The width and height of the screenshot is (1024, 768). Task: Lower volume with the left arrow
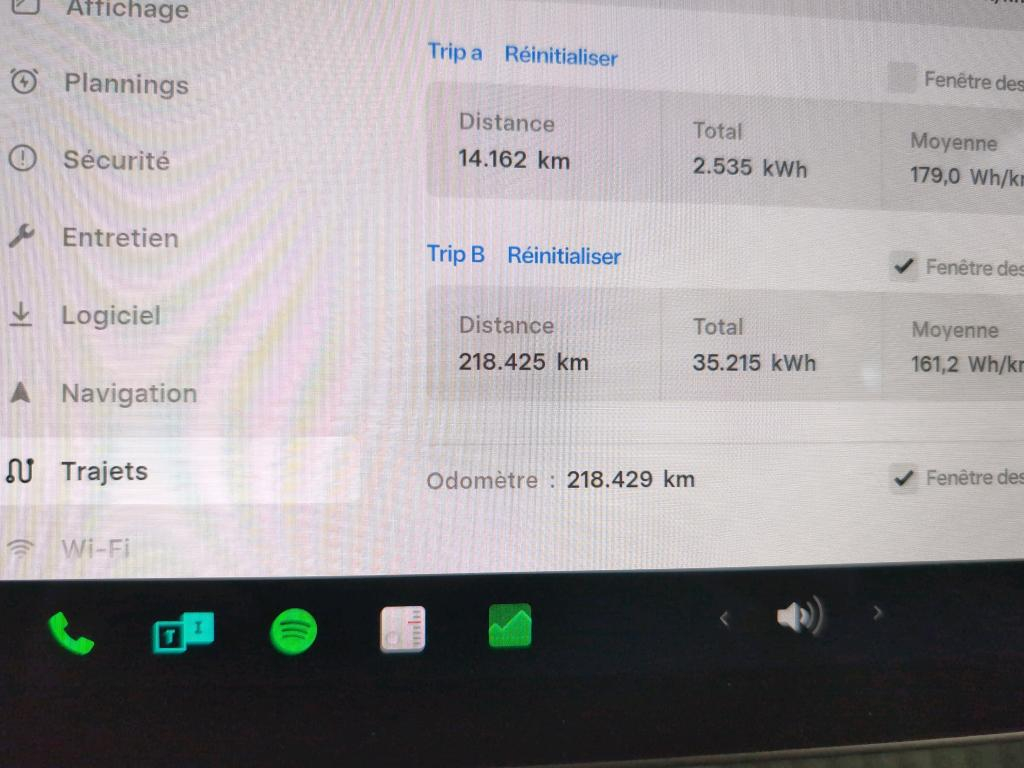[724, 619]
